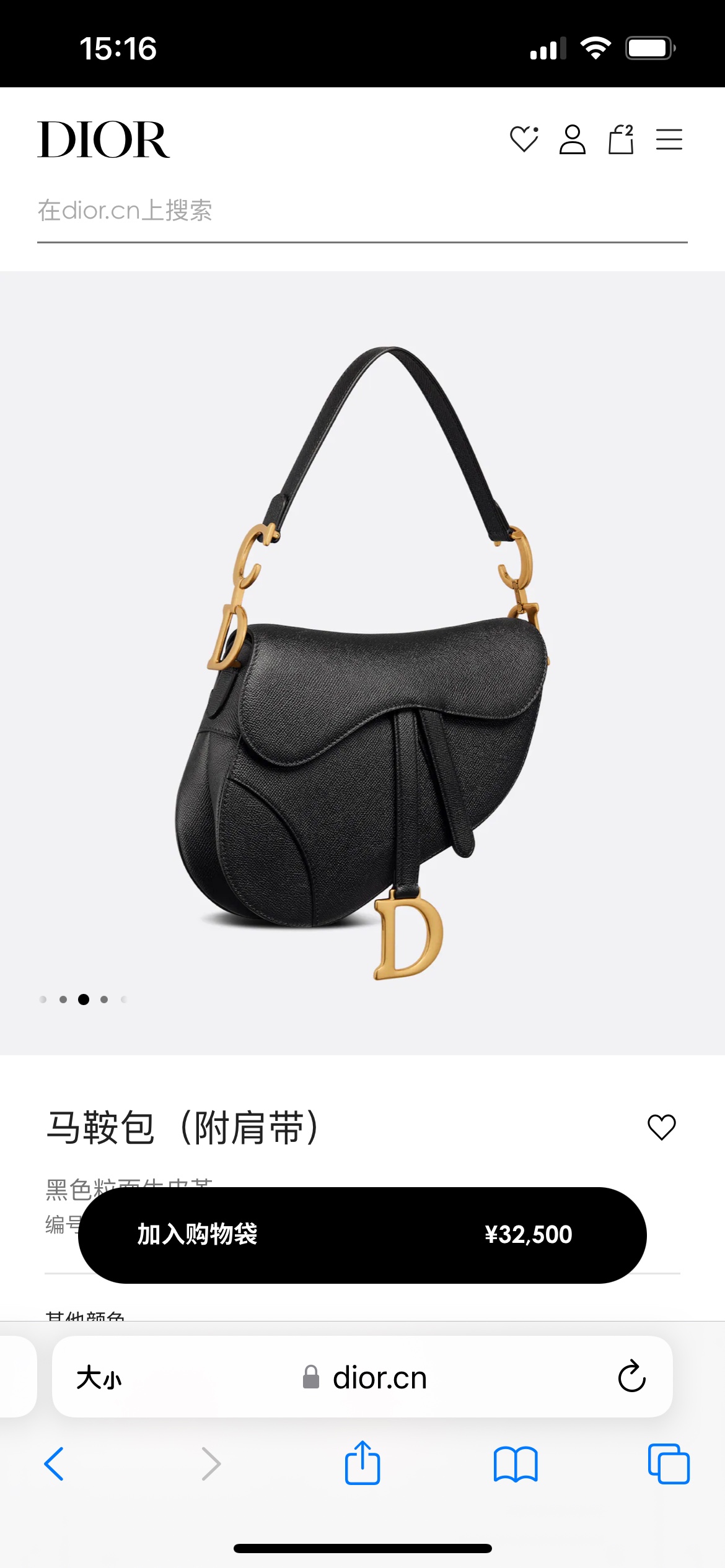Open the shopping bag with 2 items
The width and height of the screenshot is (725, 1568).
(621, 139)
